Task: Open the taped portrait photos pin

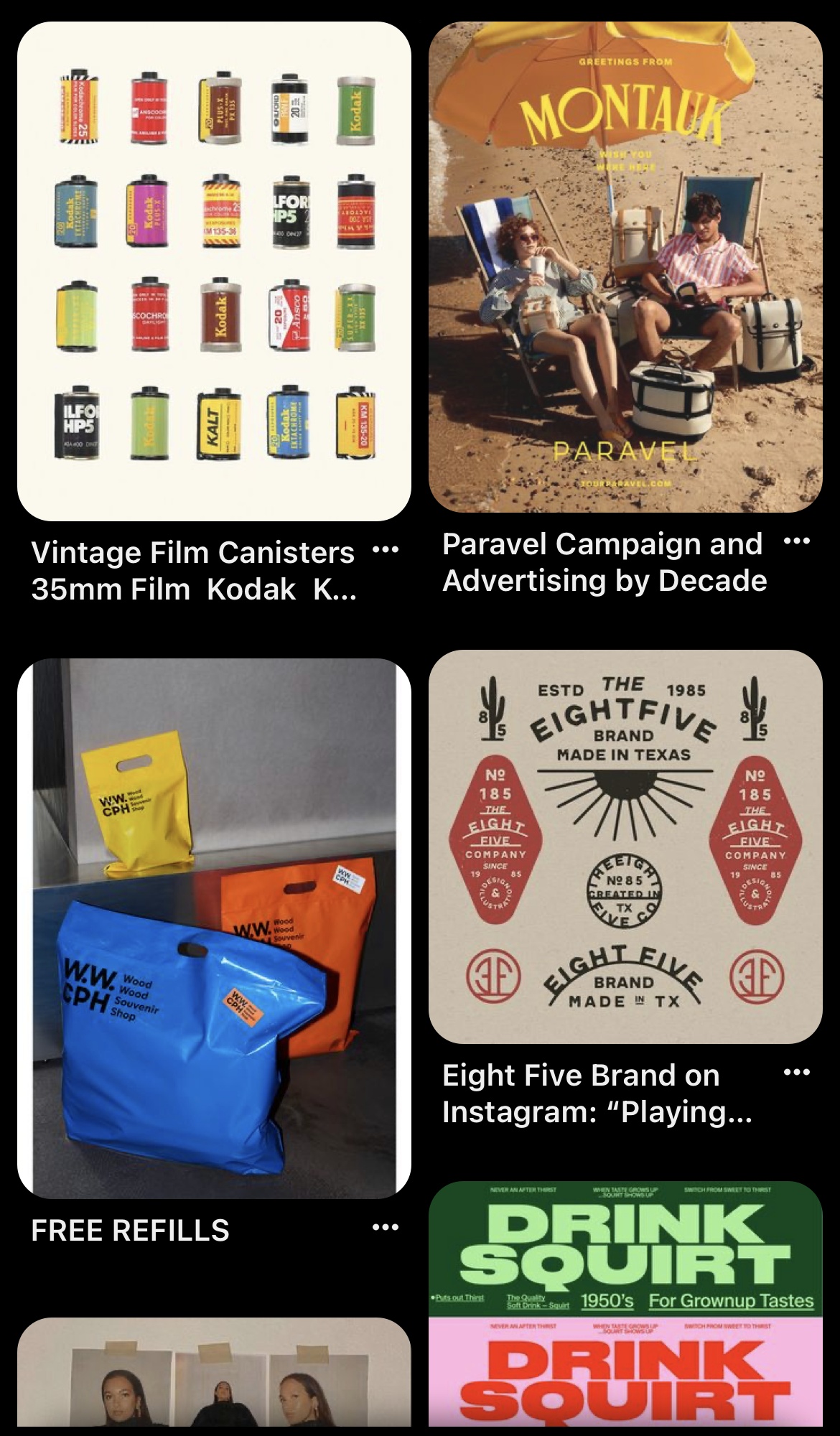Action: click(214, 1371)
